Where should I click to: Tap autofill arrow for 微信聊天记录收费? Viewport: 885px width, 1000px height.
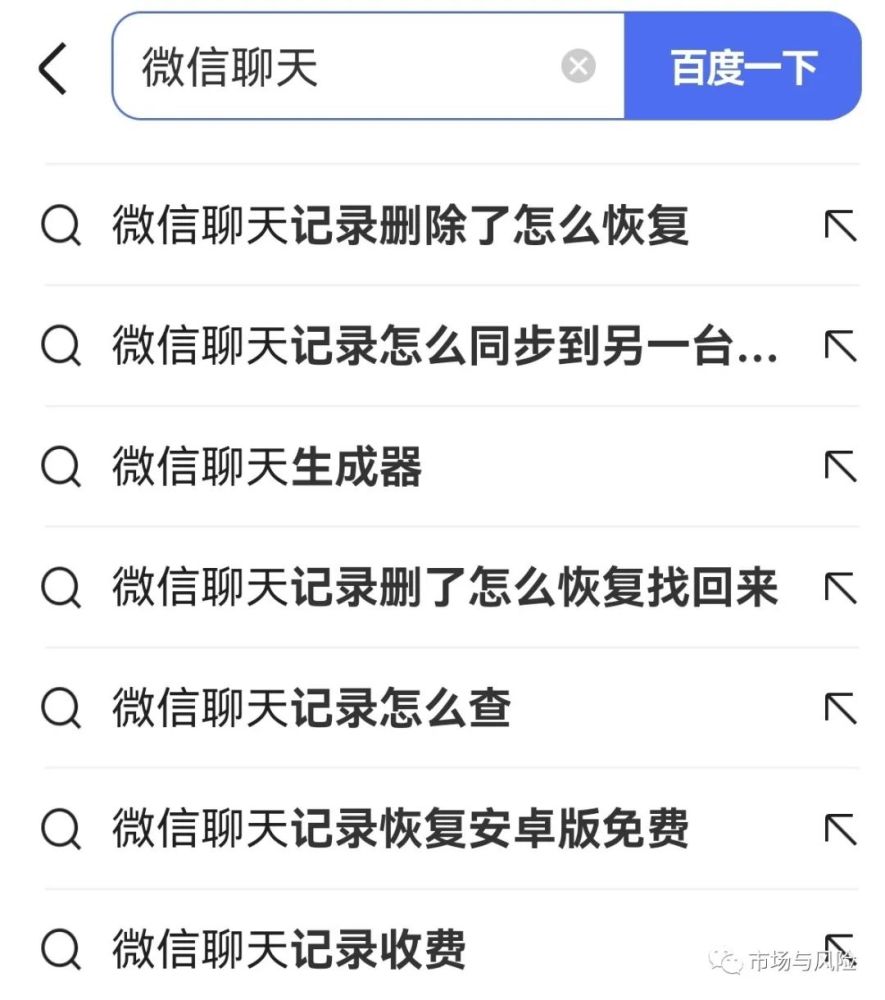(840, 948)
